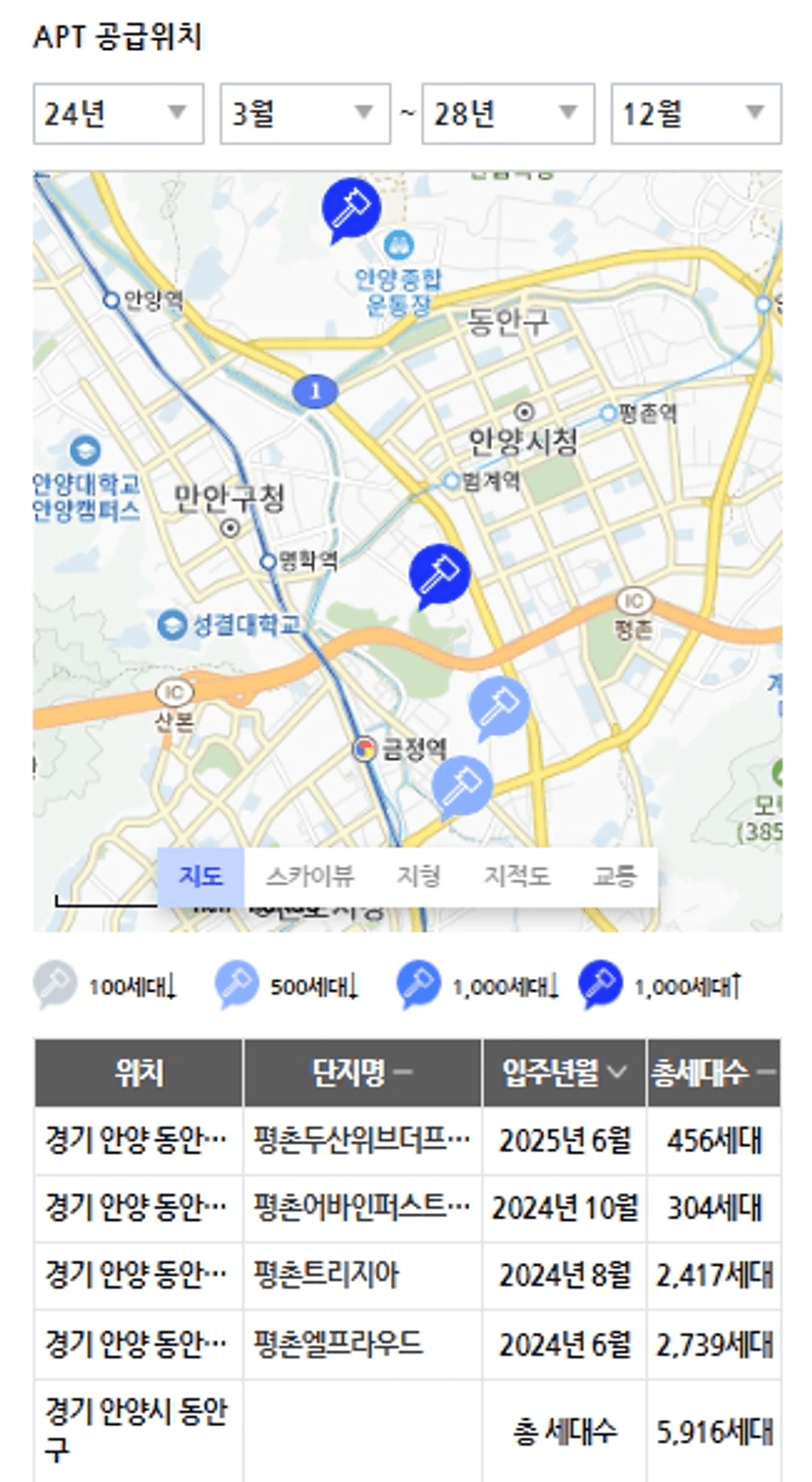This screenshot has width=812, height=1482.
Task: Open the 28년 end year dropdown
Action: [x=508, y=114]
